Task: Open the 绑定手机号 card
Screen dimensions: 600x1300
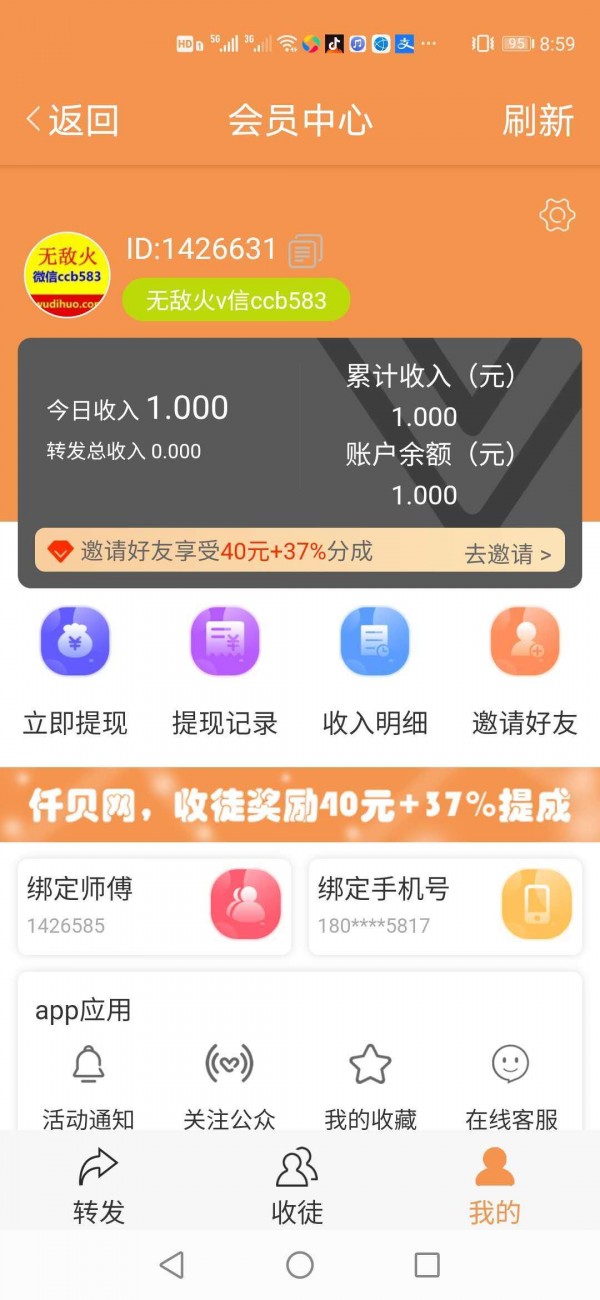Action: (445, 906)
